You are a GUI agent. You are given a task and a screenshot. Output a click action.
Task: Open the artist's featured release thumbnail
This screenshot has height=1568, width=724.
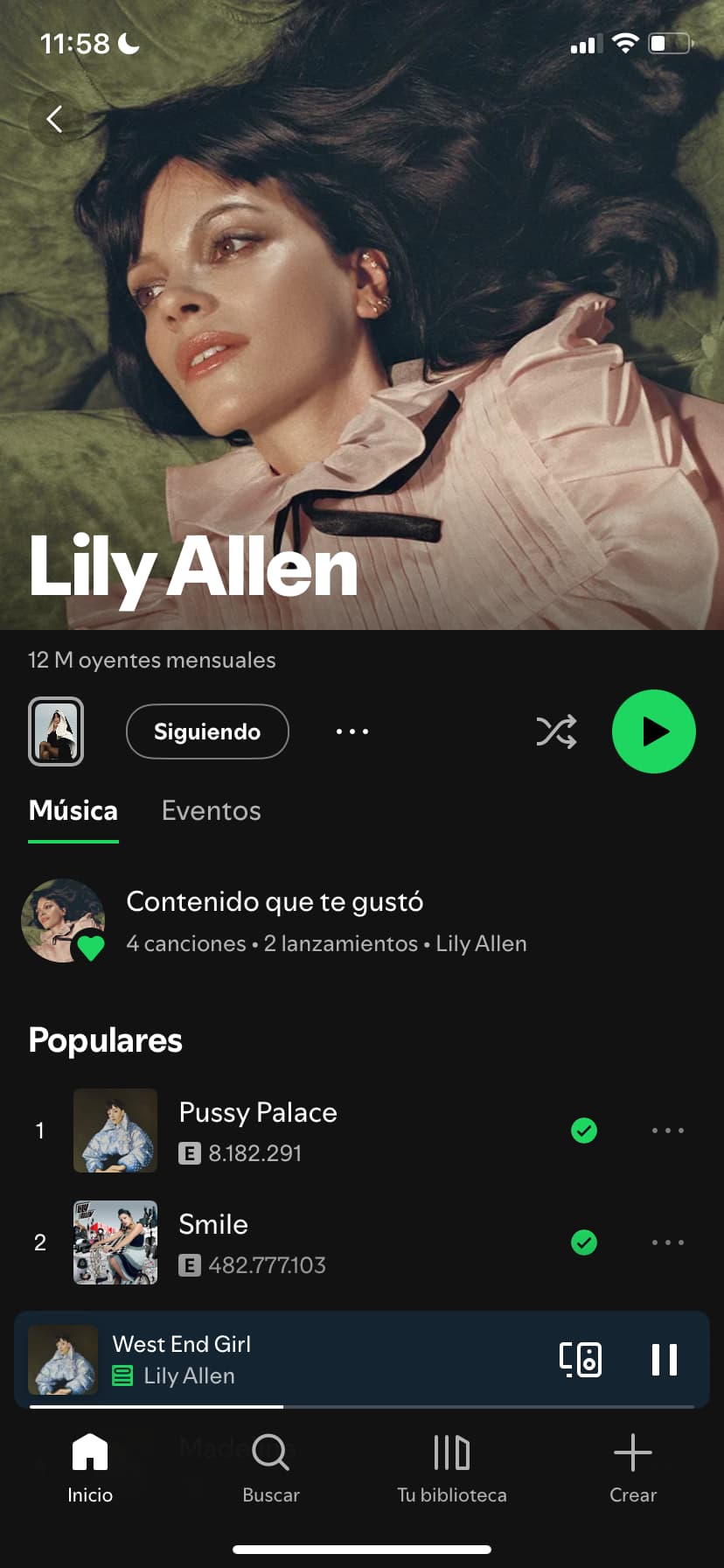pos(56,731)
